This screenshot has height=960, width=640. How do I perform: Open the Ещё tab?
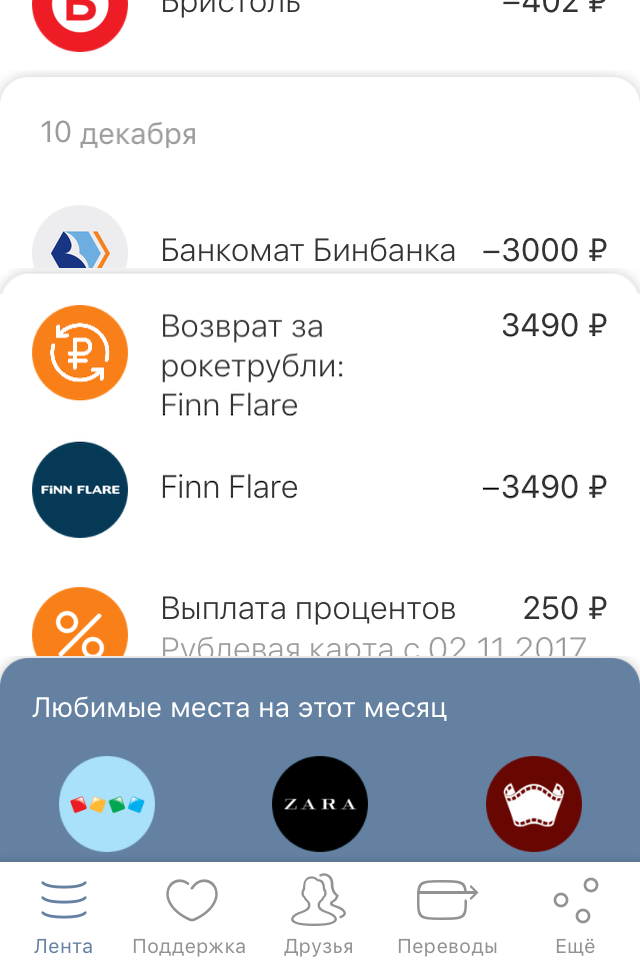(x=575, y=916)
